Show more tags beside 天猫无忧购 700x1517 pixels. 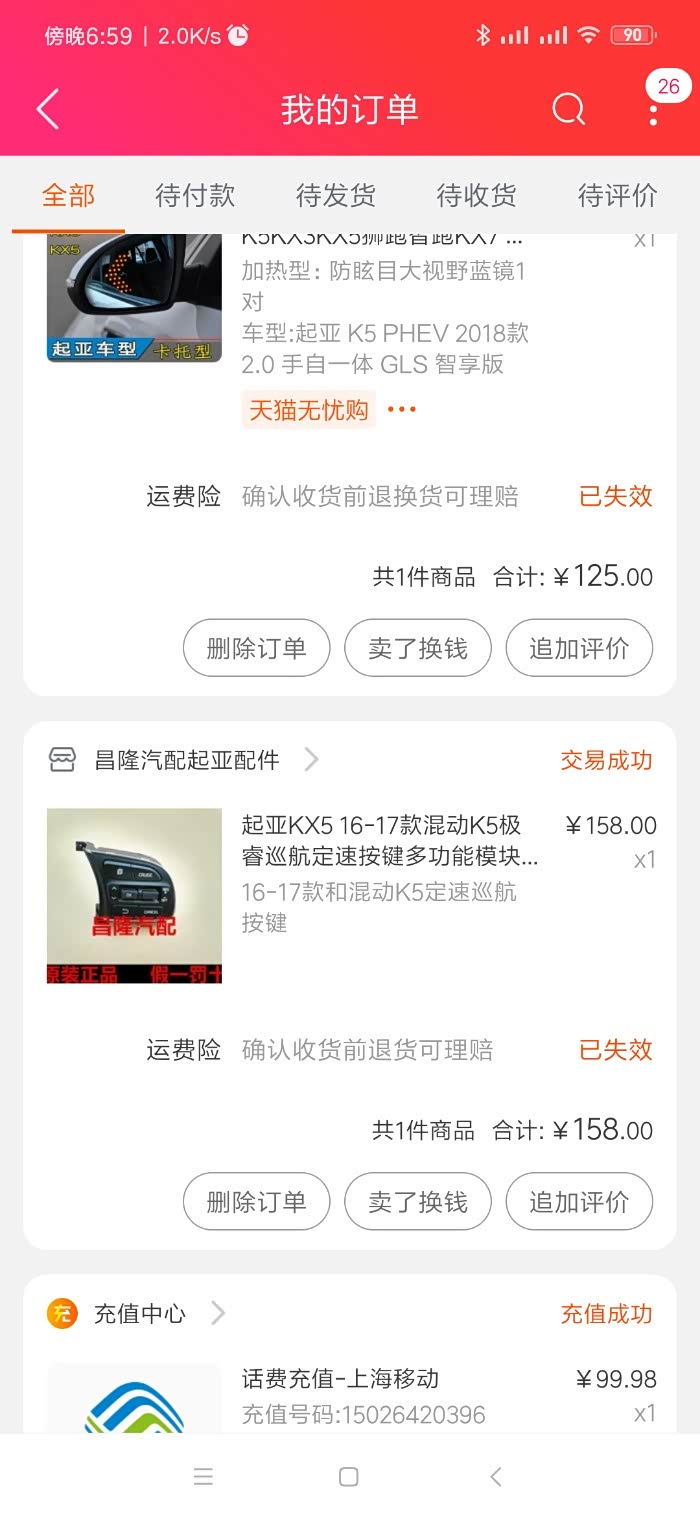pyautogui.click(x=401, y=409)
